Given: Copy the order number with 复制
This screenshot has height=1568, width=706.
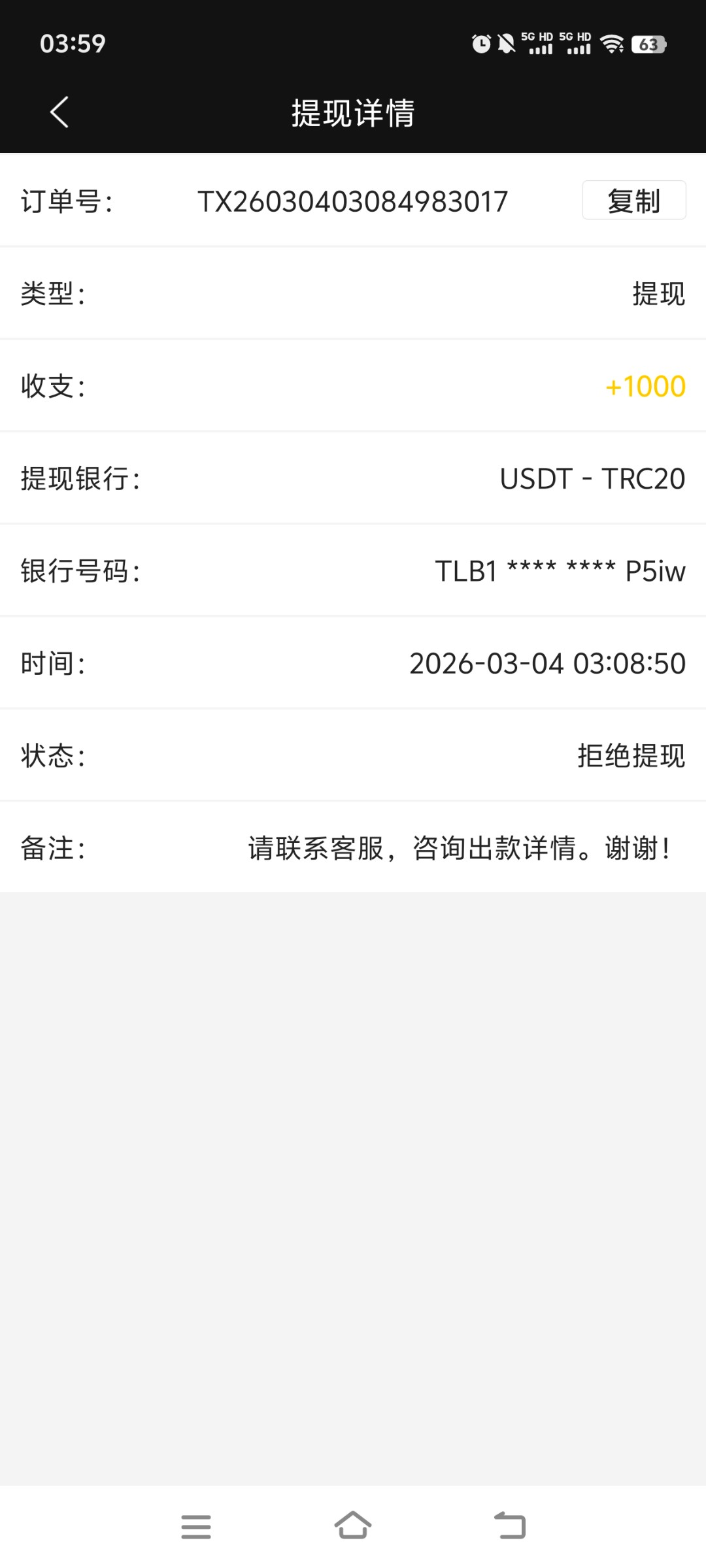Looking at the screenshot, I should click(633, 201).
